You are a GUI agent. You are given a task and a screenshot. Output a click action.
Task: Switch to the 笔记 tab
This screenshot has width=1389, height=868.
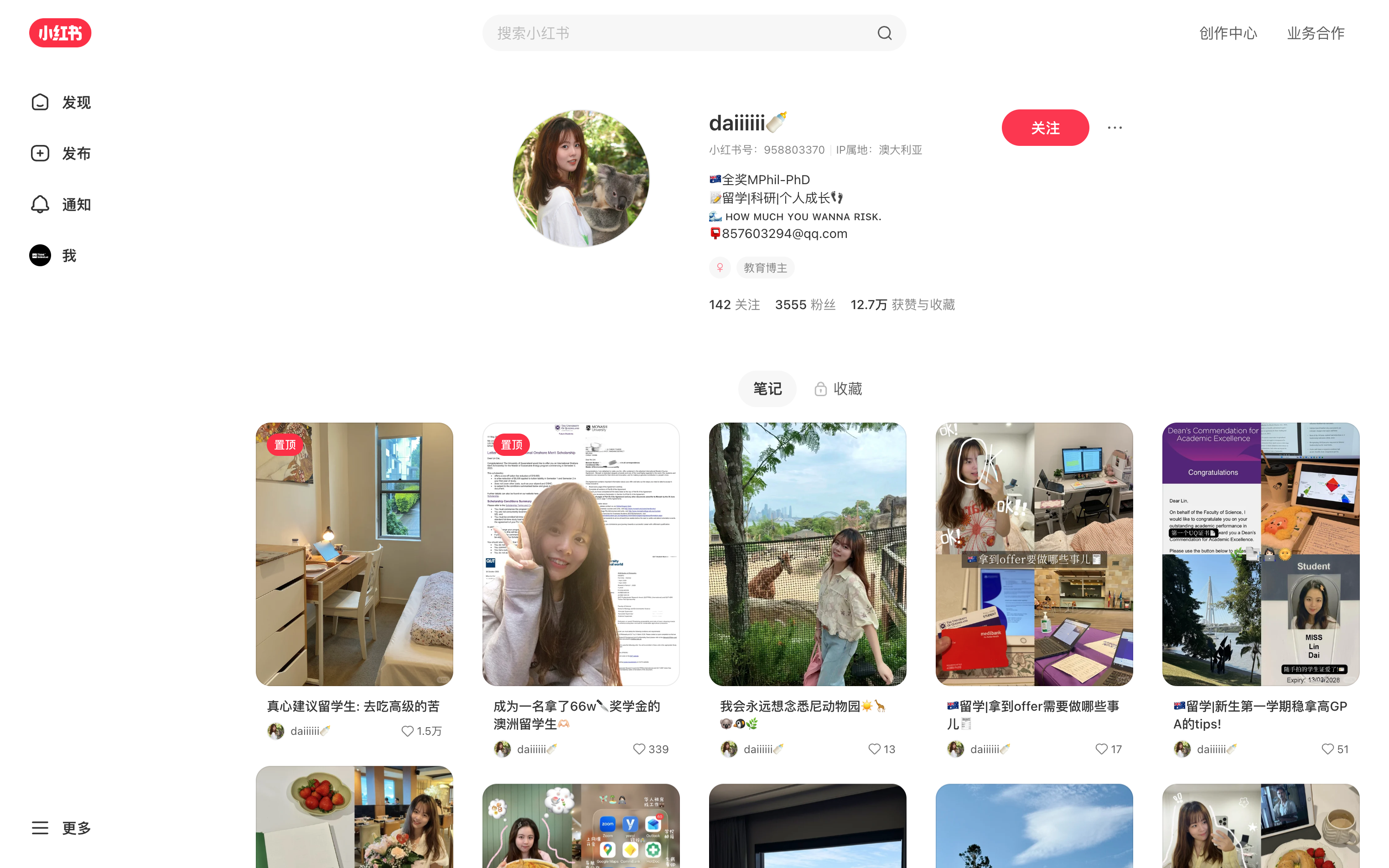pyautogui.click(x=767, y=389)
